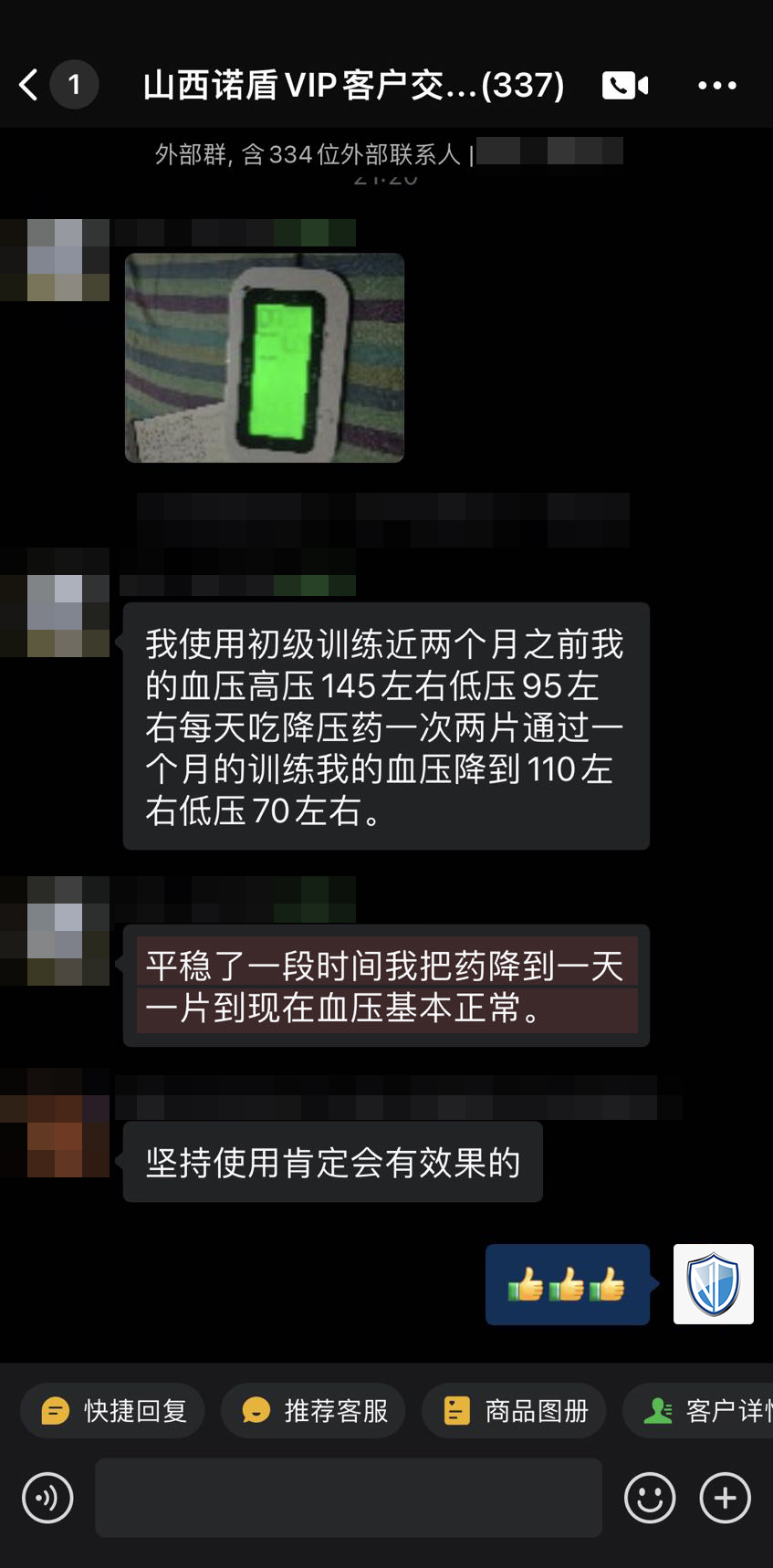Tap the voice message input icon

click(x=47, y=1498)
